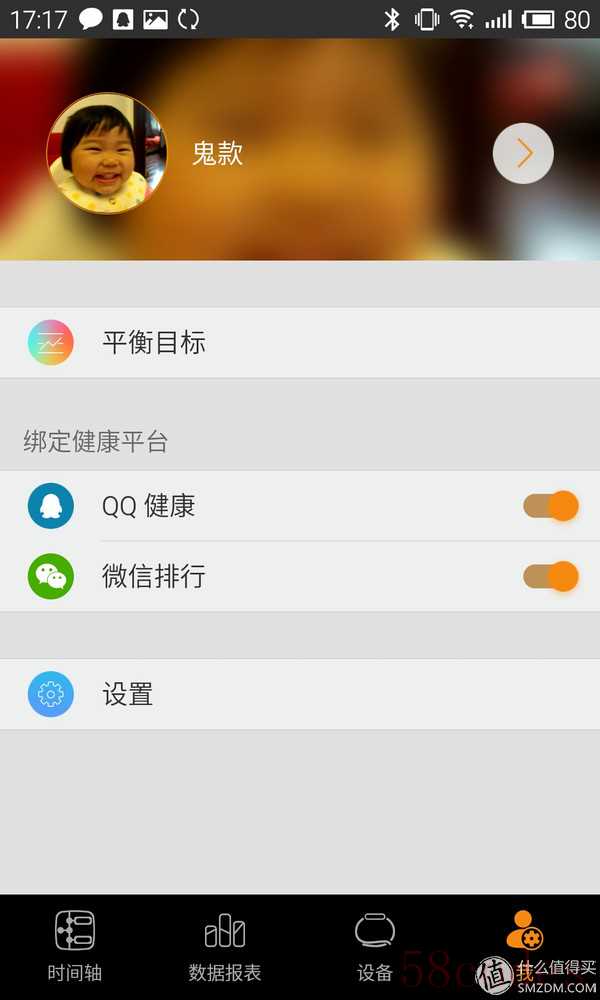Go to the 设备 tab
Viewport: 600px width, 1000px height.
point(375,945)
